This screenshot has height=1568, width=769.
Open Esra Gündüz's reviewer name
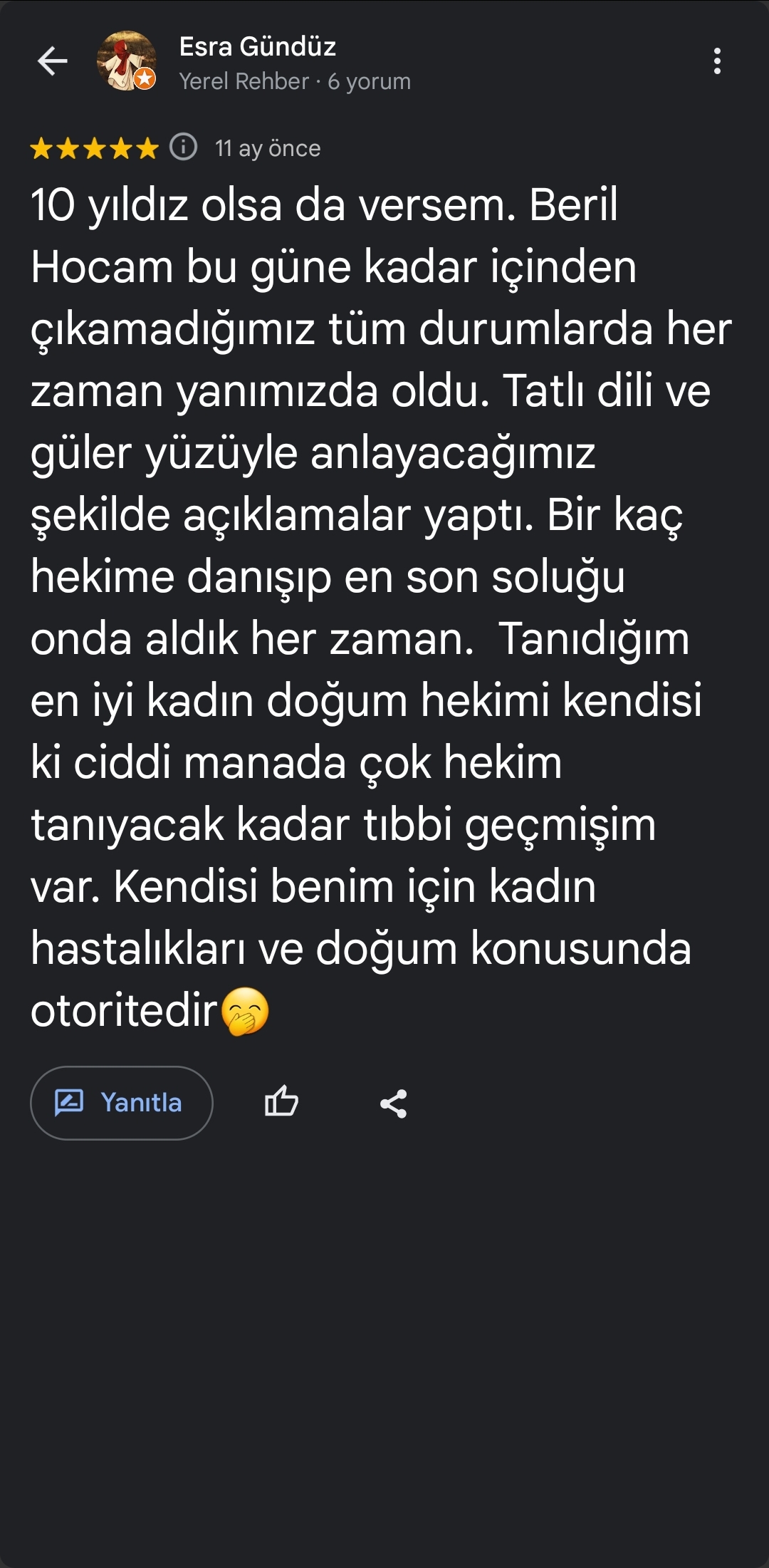tap(257, 47)
